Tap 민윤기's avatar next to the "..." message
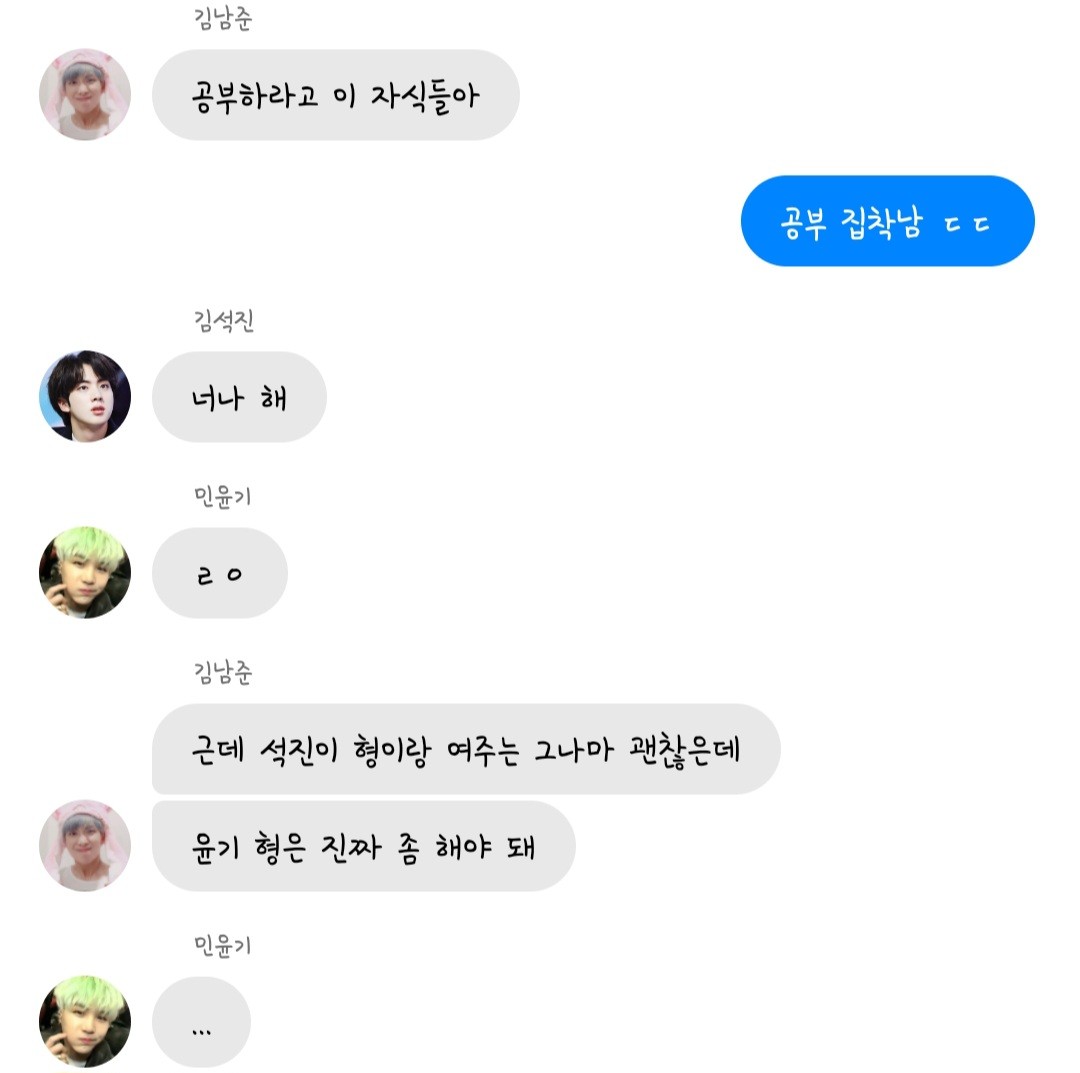1080x1073 pixels. (x=85, y=1021)
